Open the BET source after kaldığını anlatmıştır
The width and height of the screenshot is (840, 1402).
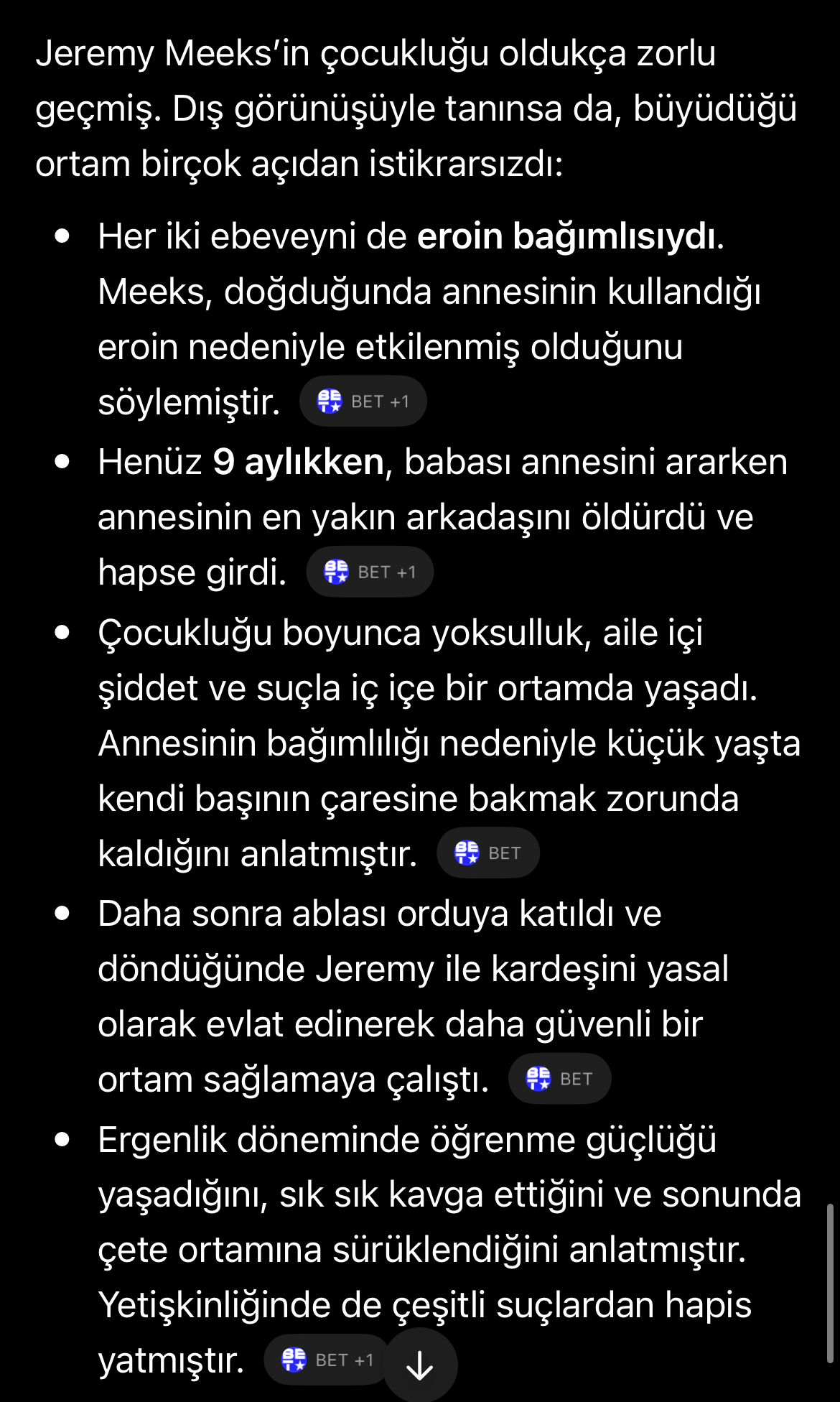pos(488,853)
